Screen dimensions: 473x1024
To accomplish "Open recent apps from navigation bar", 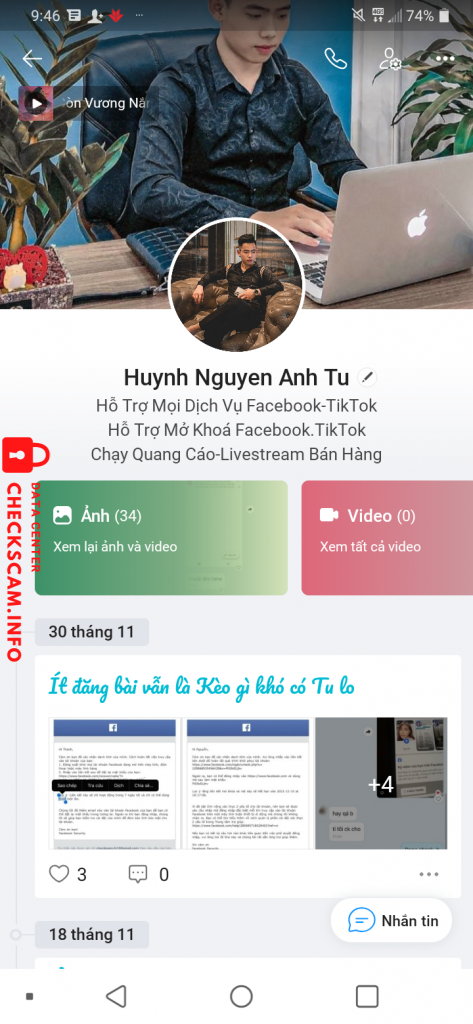I will pyautogui.click(x=367, y=996).
